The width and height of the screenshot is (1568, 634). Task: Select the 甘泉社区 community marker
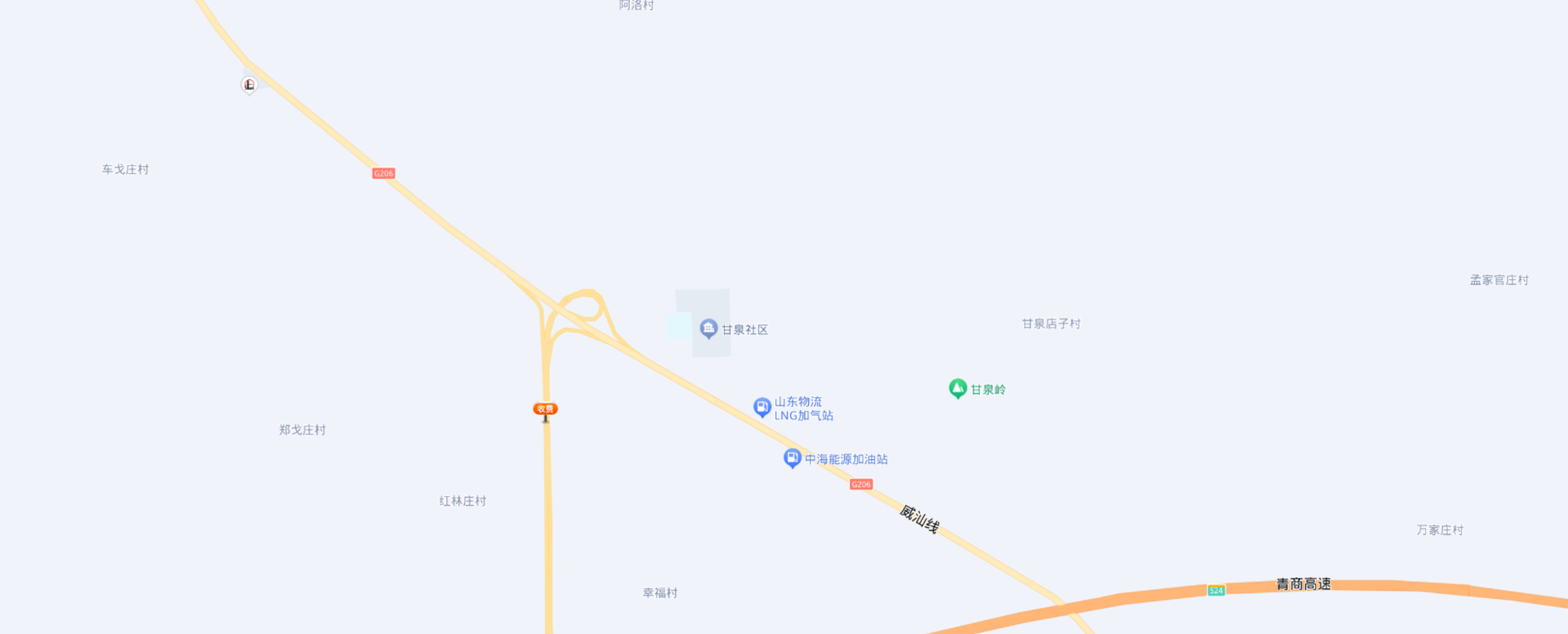[x=708, y=328]
